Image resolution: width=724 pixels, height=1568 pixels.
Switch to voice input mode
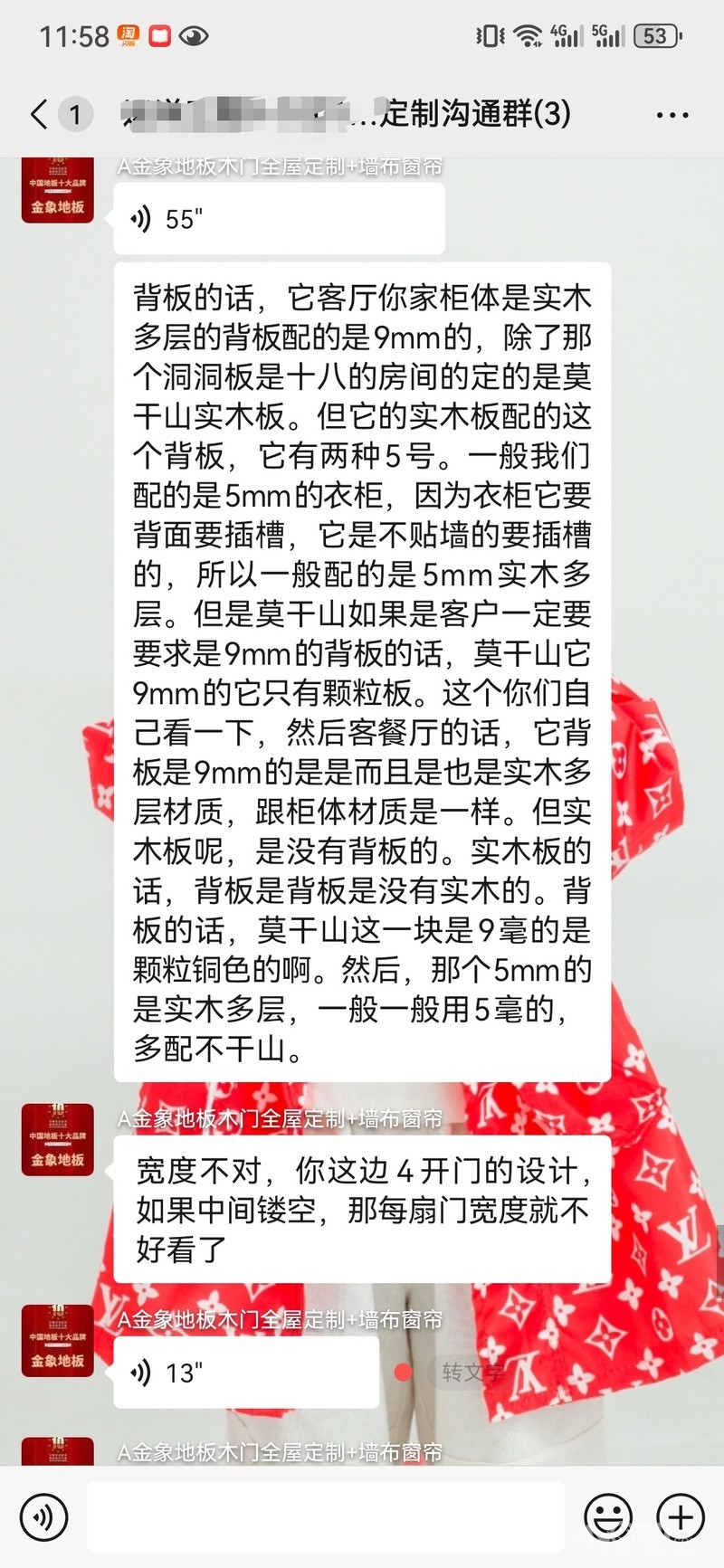tap(43, 1517)
